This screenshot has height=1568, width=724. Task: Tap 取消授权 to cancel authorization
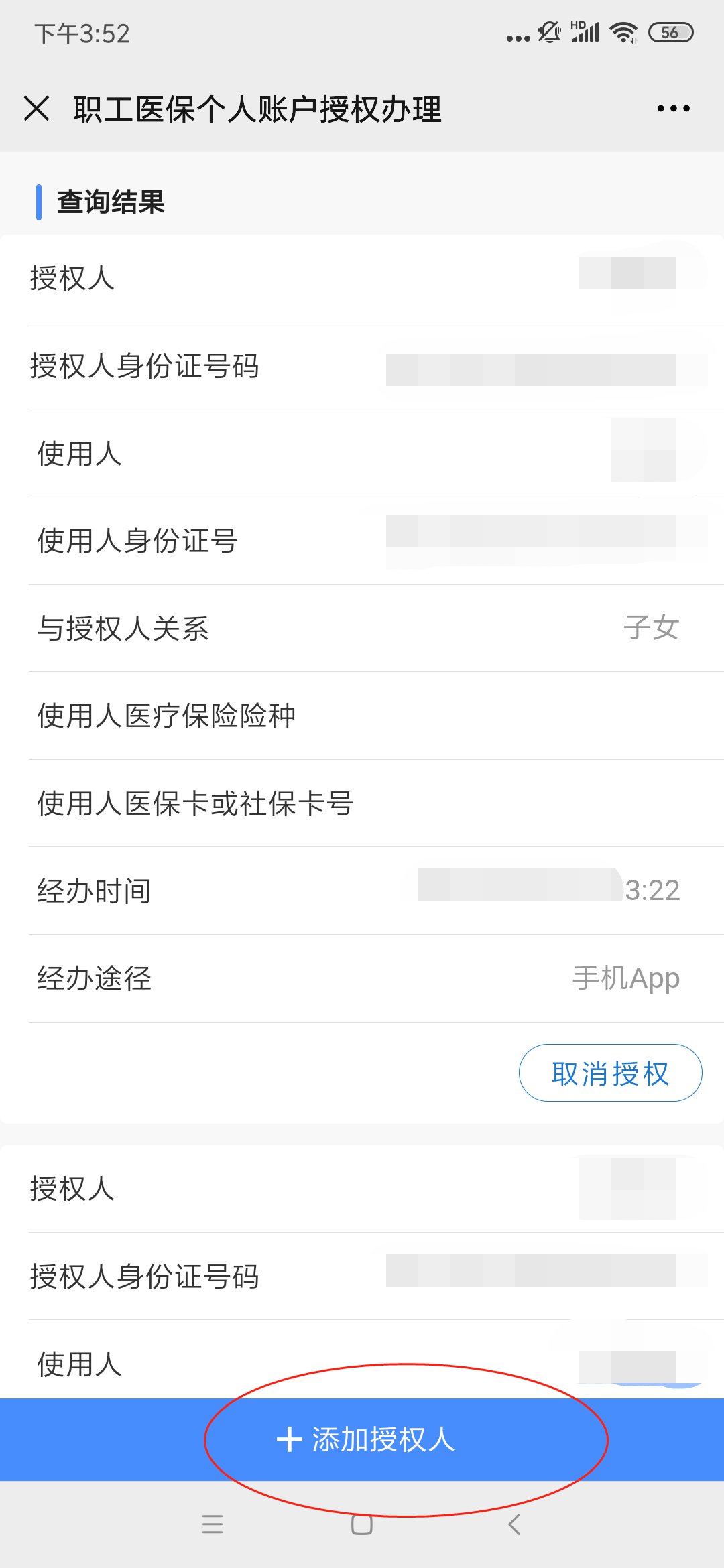pyautogui.click(x=610, y=1073)
